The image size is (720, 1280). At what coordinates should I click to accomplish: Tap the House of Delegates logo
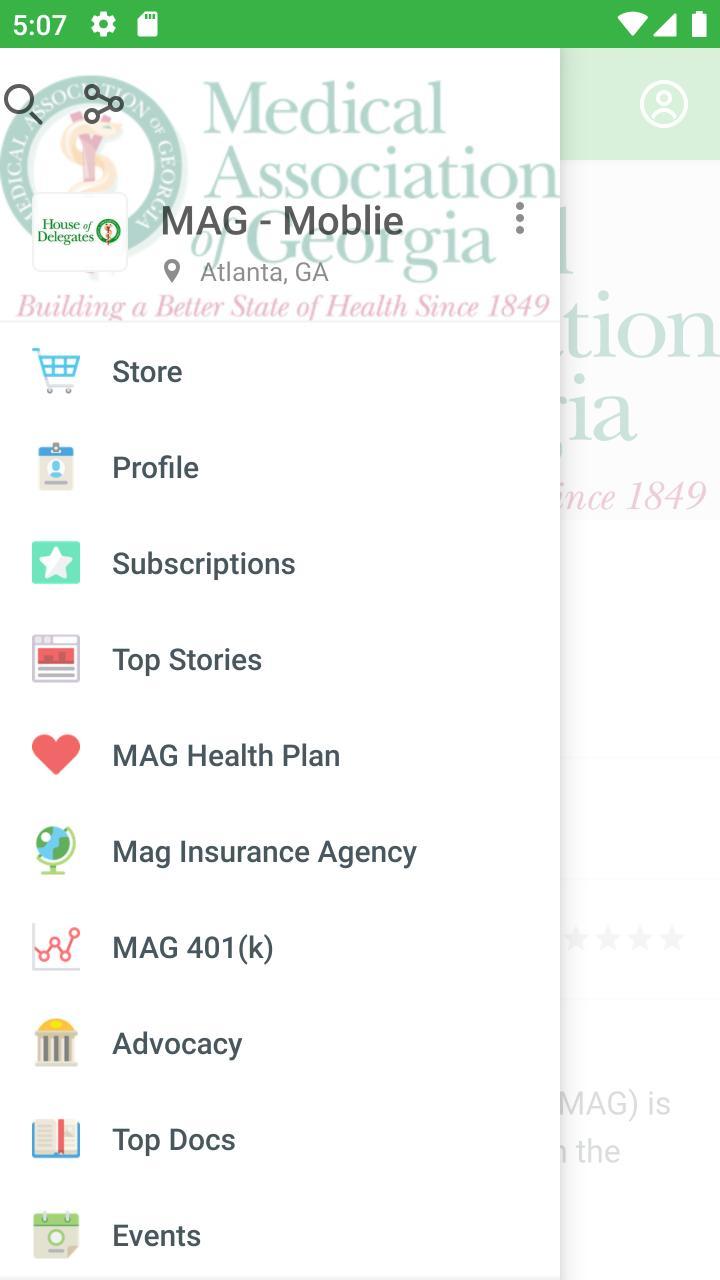[x=79, y=231]
